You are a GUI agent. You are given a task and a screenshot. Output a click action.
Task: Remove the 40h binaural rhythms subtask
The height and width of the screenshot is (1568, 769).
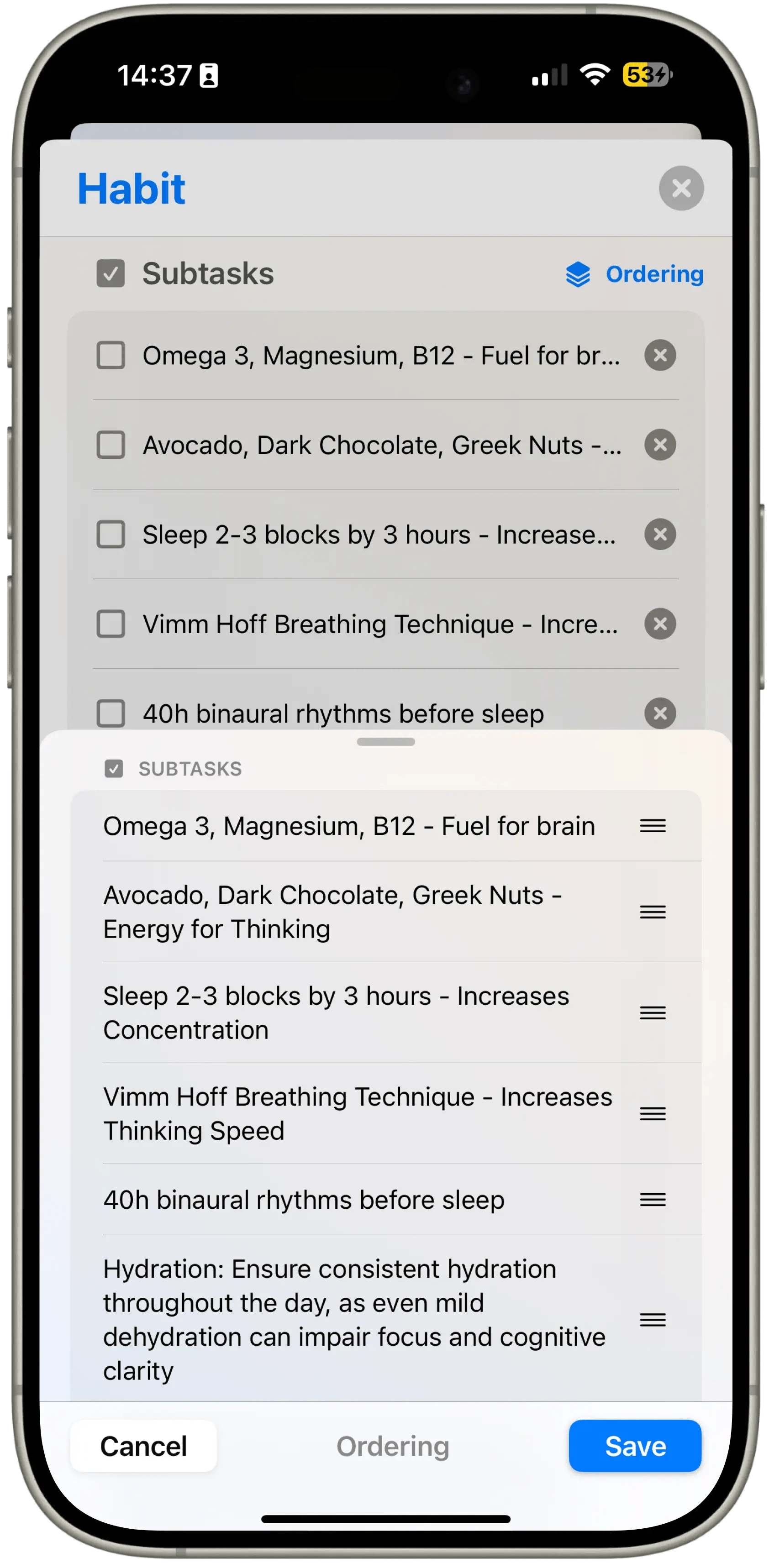tap(660, 713)
